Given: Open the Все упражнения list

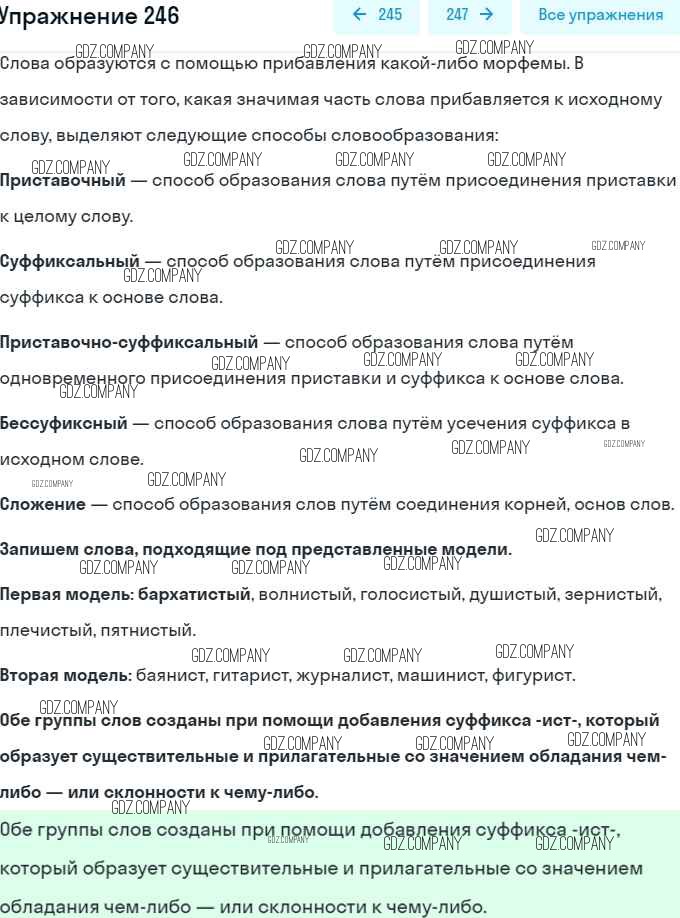Looking at the screenshot, I should (600, 15).
